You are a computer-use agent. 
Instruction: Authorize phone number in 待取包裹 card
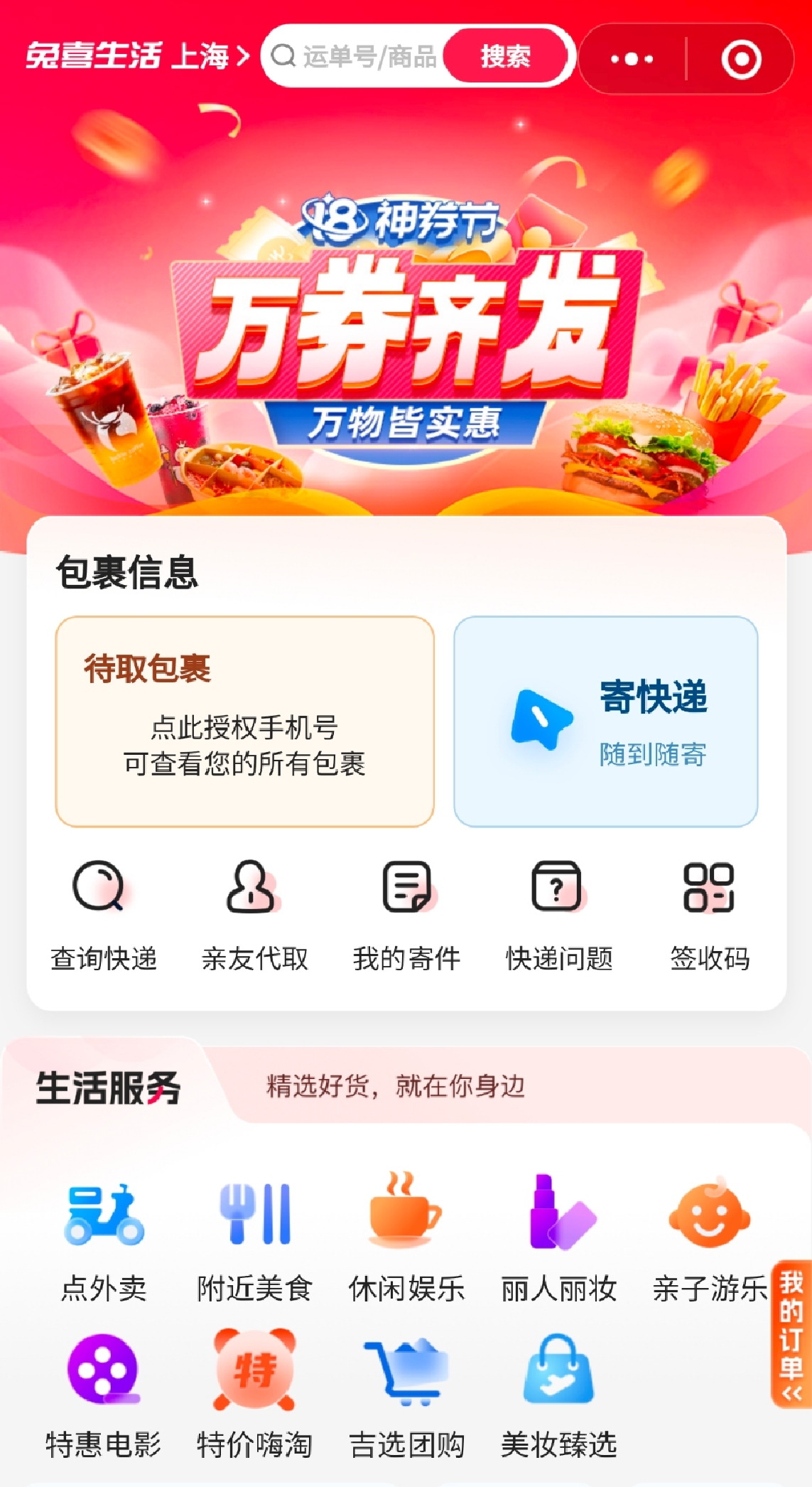click(244, 721)
